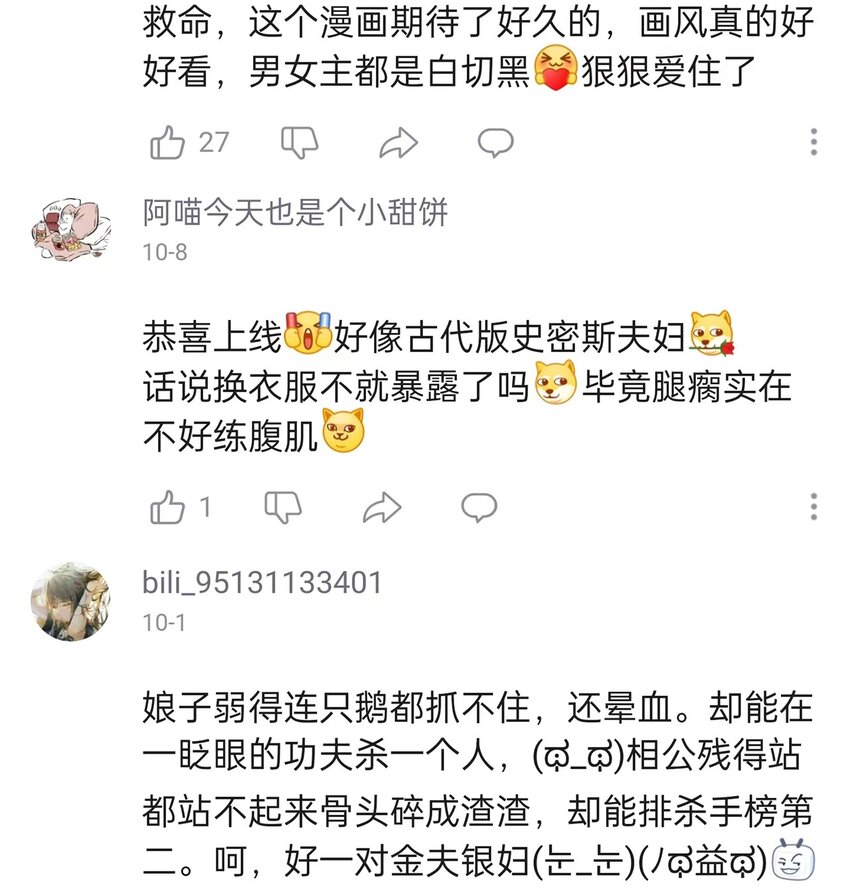Reply to the comment with 27 likes
The height and width of the screenshot is (893, 850).
tap(495, 142)
